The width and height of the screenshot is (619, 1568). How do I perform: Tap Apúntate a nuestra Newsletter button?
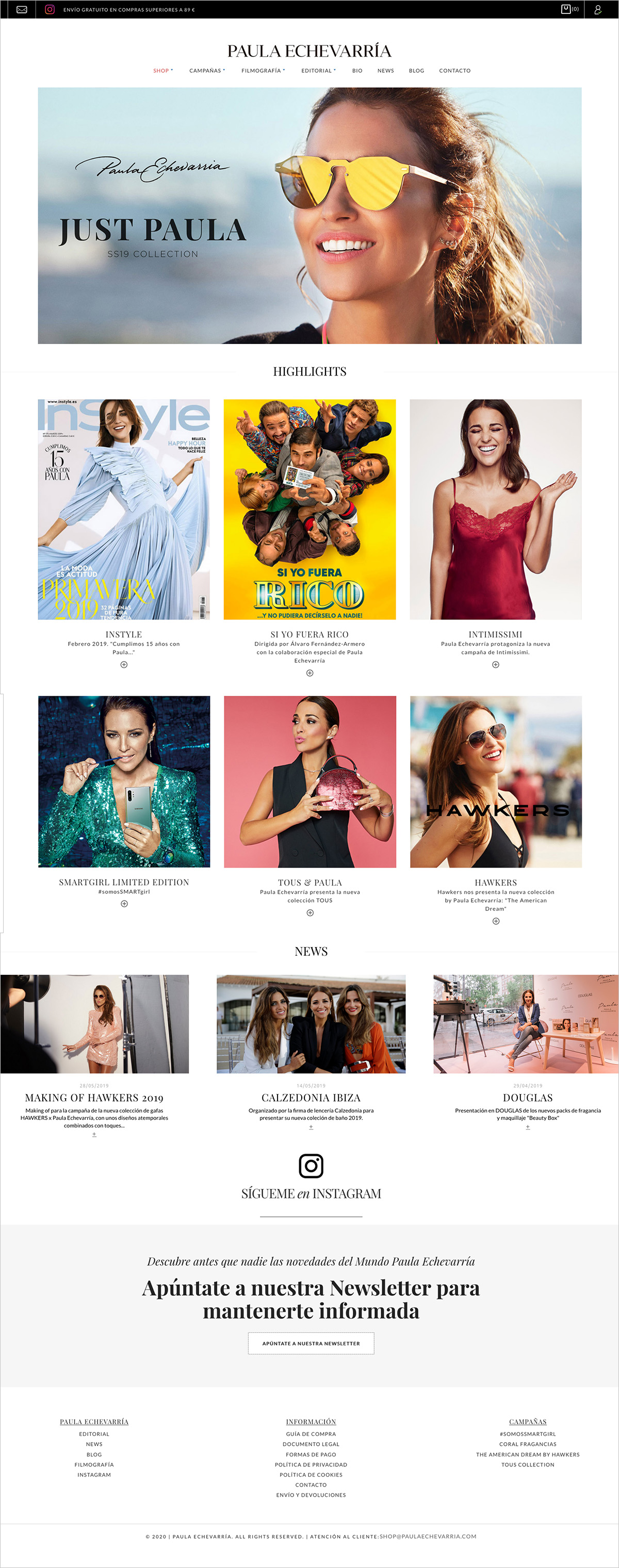(x=311, y=1344)
